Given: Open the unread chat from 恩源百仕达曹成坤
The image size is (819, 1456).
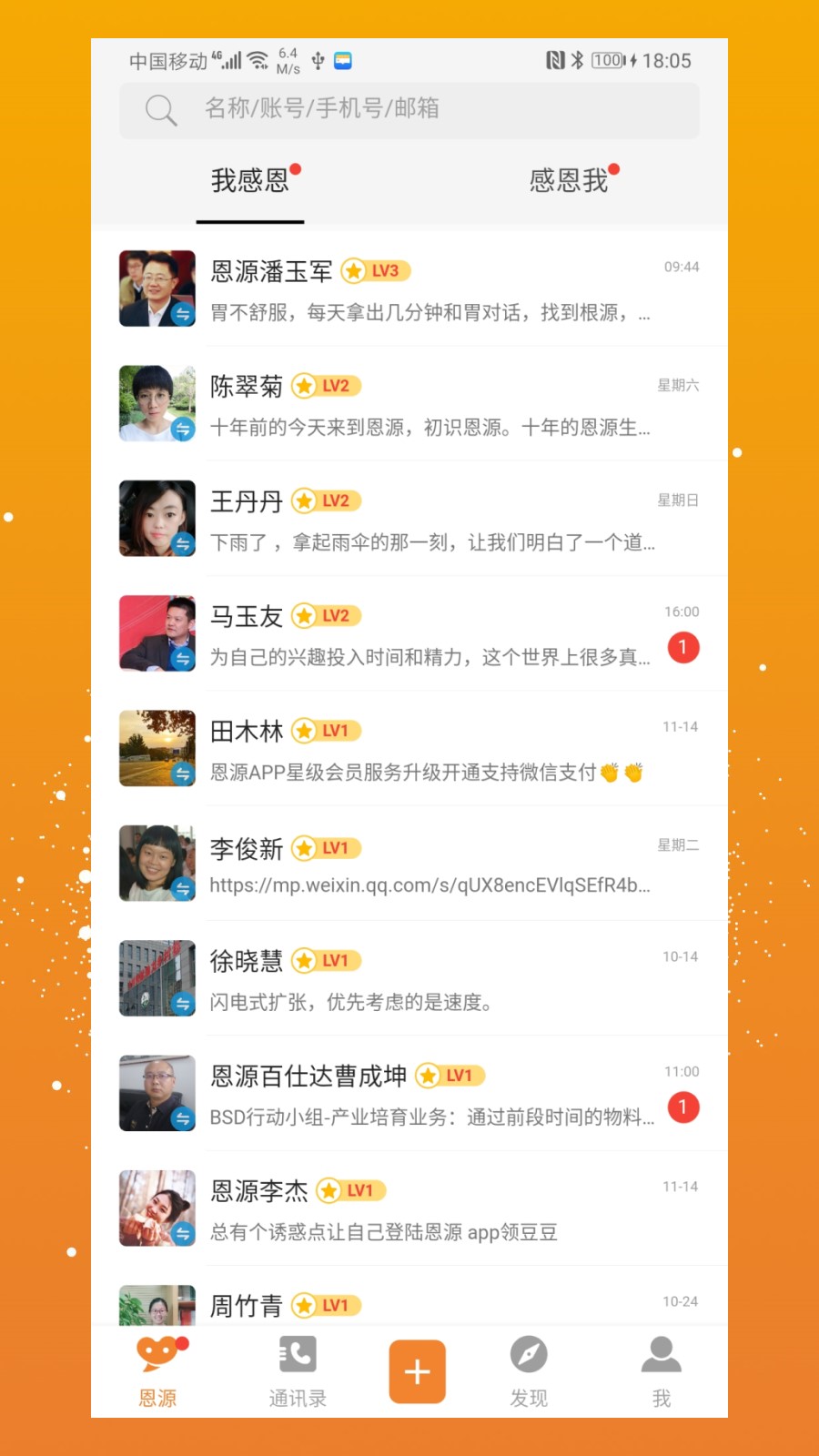Looking at the screenshot, I should (x=428, y=1094).
